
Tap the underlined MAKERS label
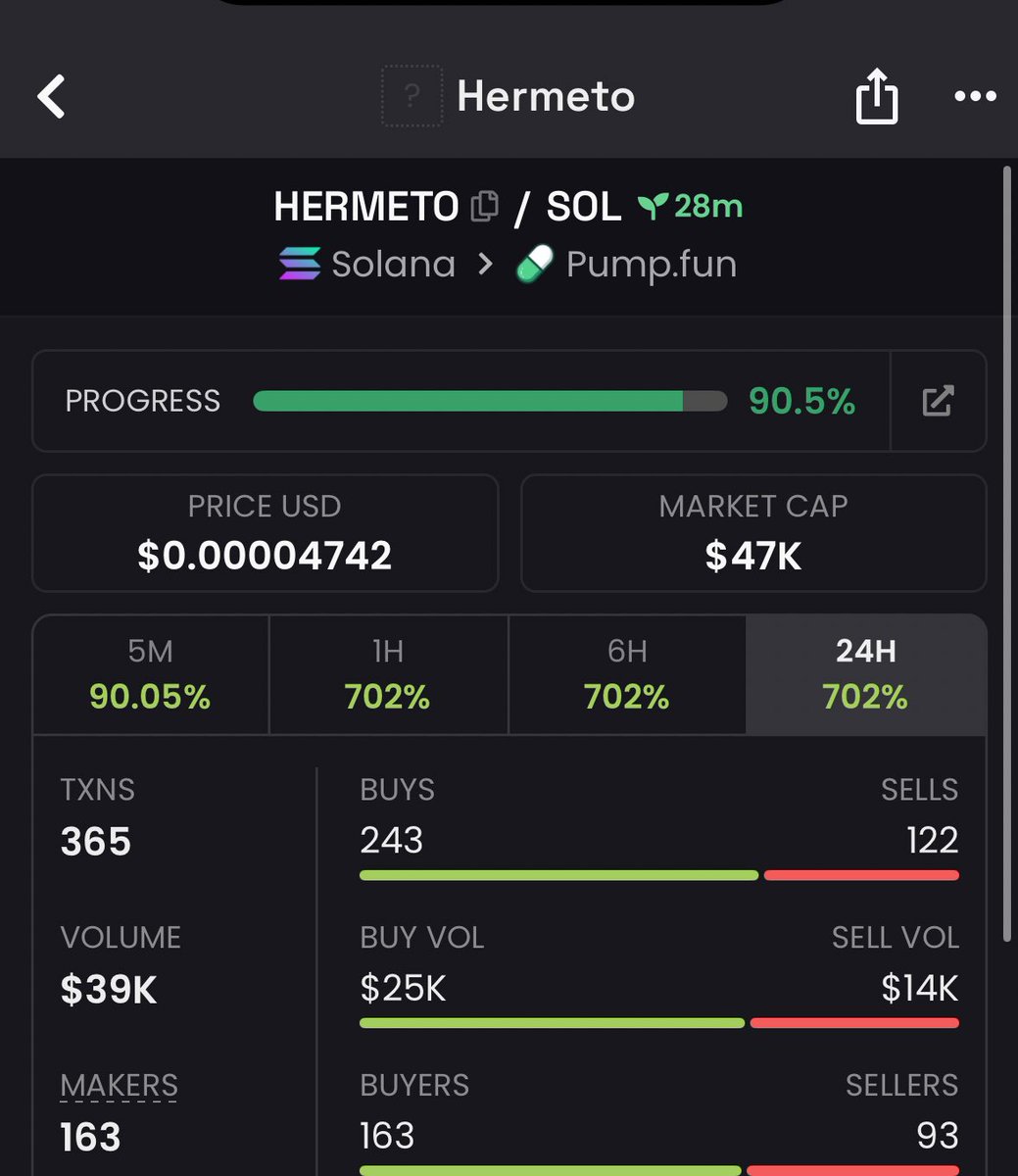119,1085
